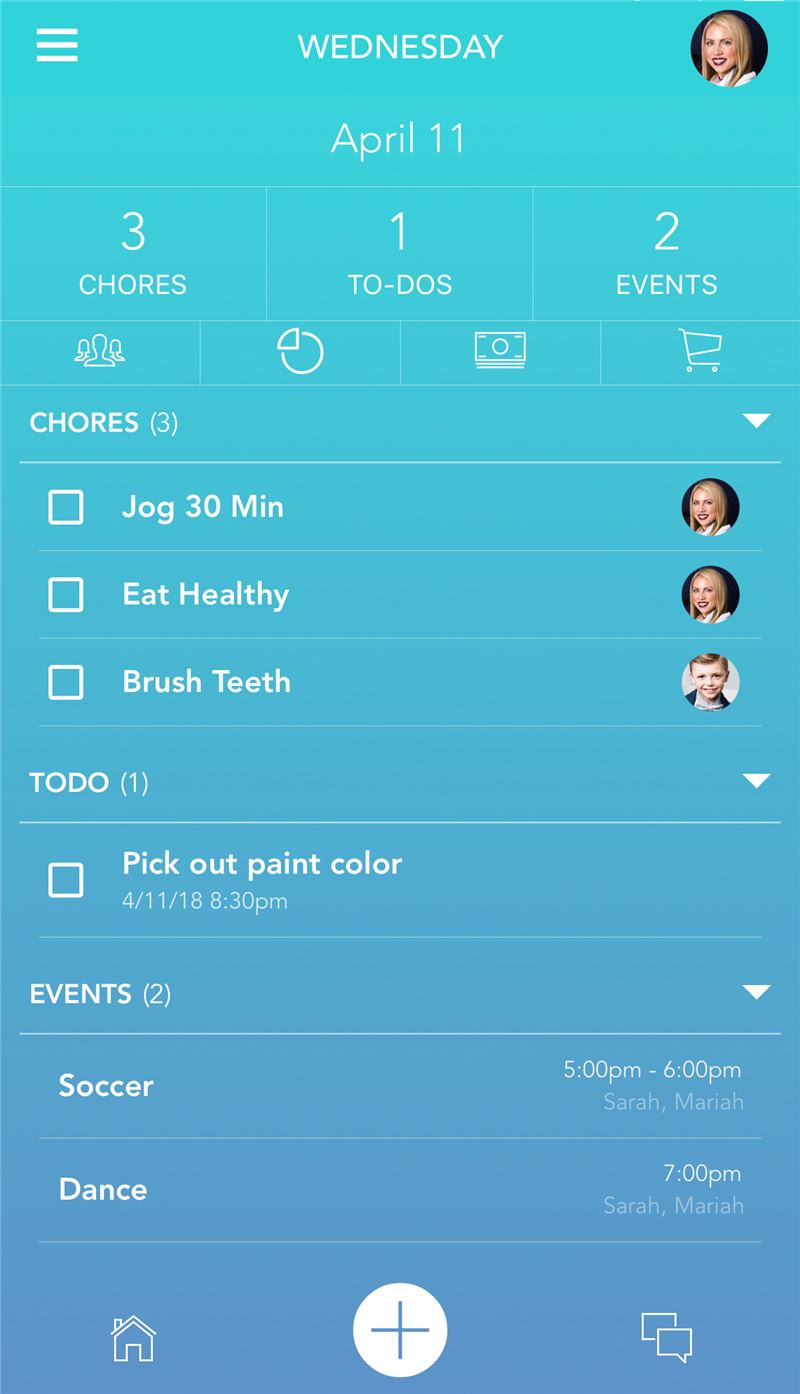
Task: Select the 2 Events summary tile
Action: 667,253
